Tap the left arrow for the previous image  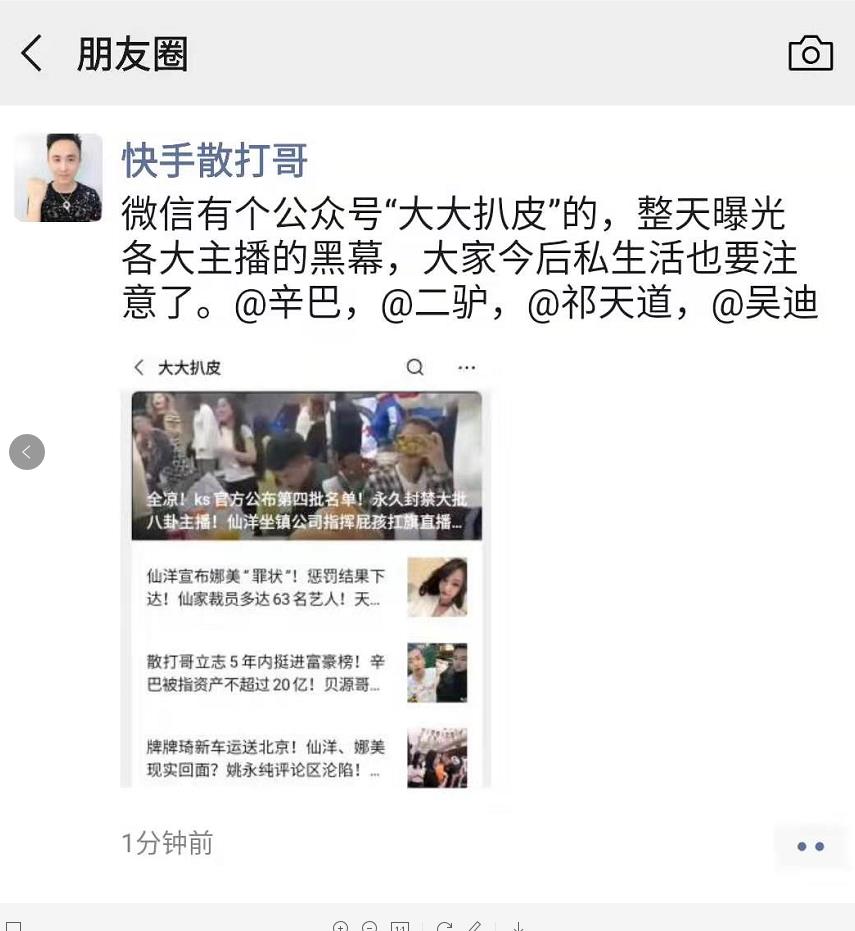pyautogui.click(x=27, y=452)
